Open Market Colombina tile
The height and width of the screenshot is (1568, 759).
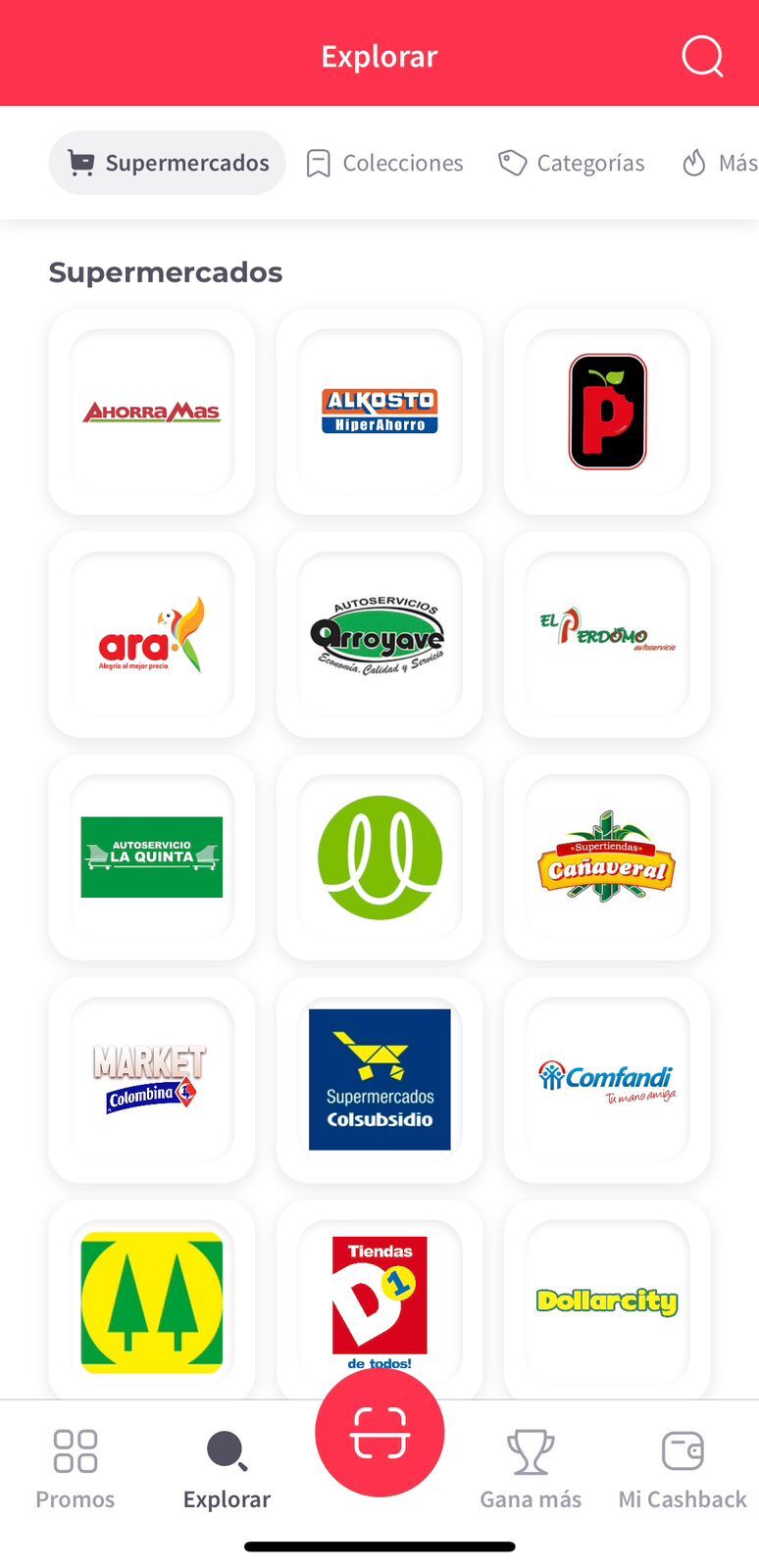[152, 1079]
